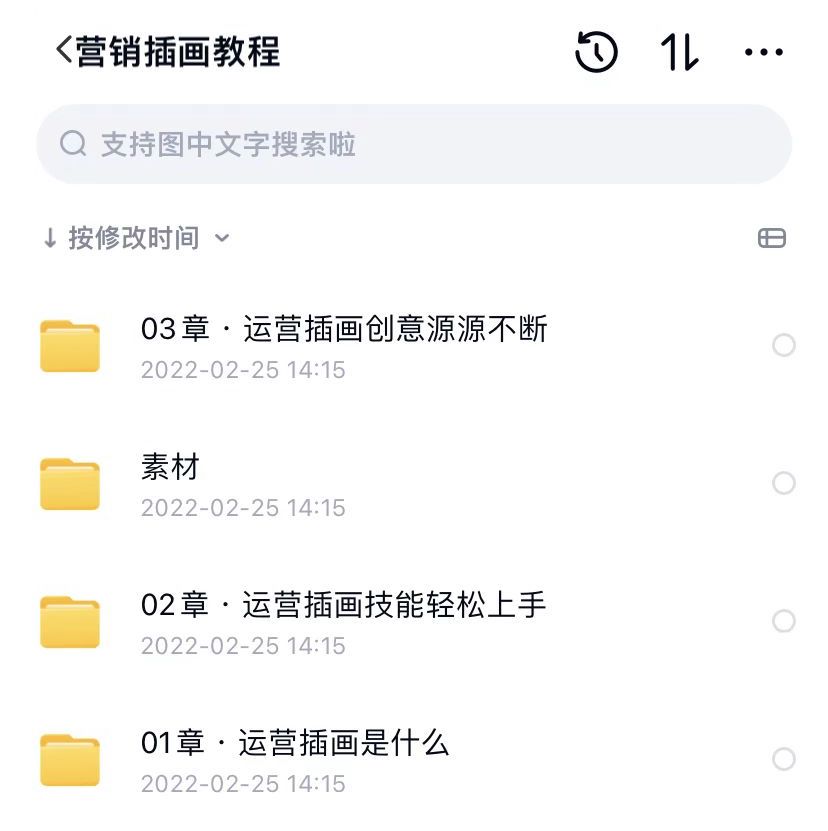The height and width of the screenshot is (831, 828).
Task: Open the 按修改时间 sort dropdown
Action: coord(132,238)
